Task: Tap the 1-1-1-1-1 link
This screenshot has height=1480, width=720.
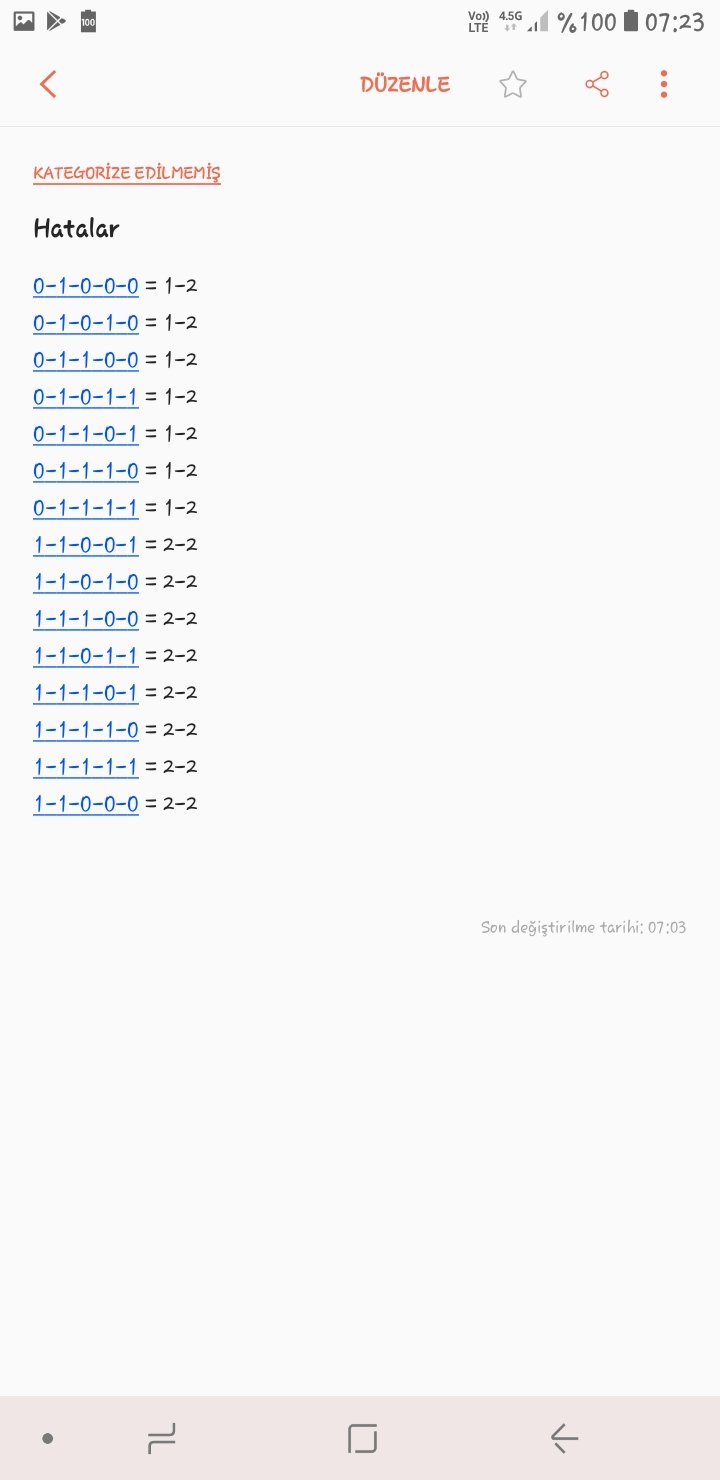Action: tap(86, 767)
